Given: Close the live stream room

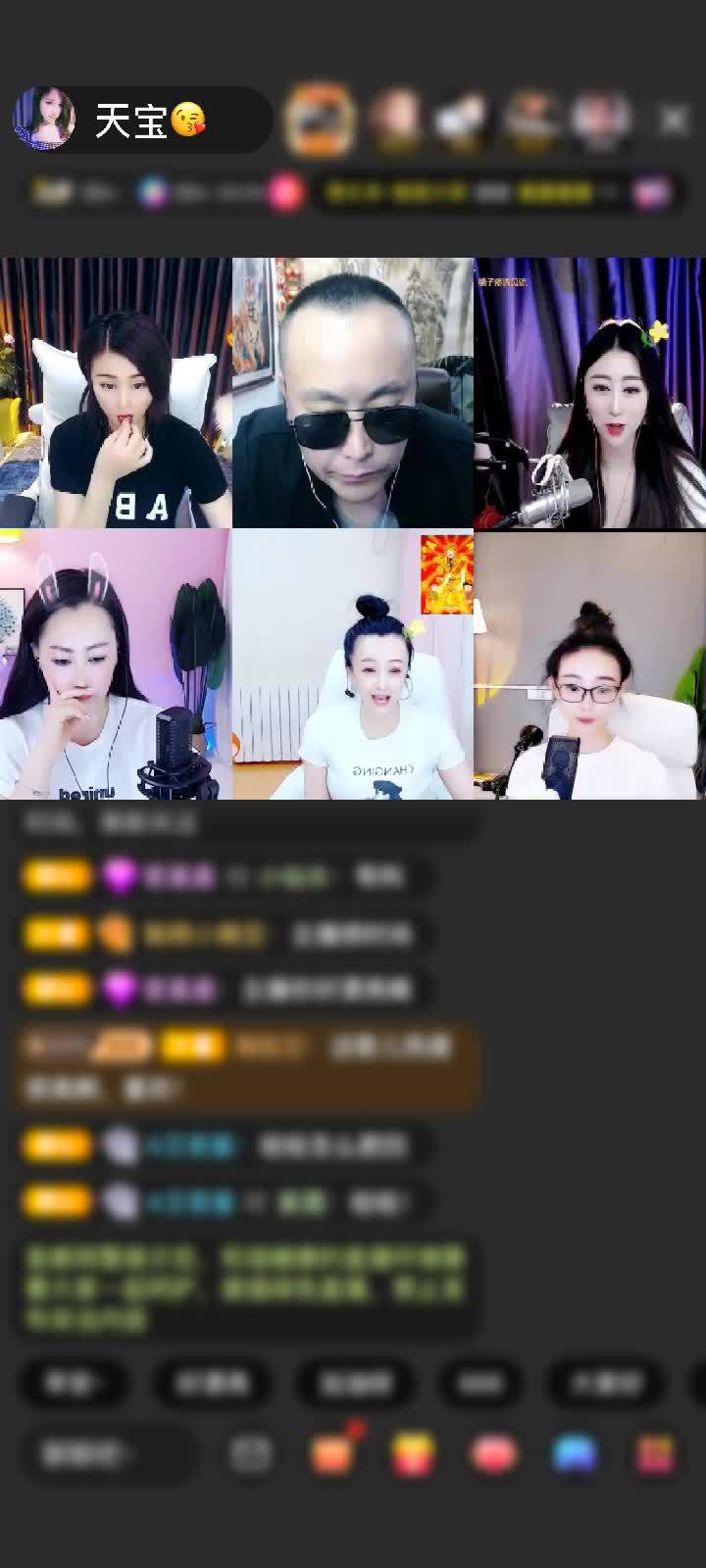Looking at the screenshot, I should [x=674, y=121].
